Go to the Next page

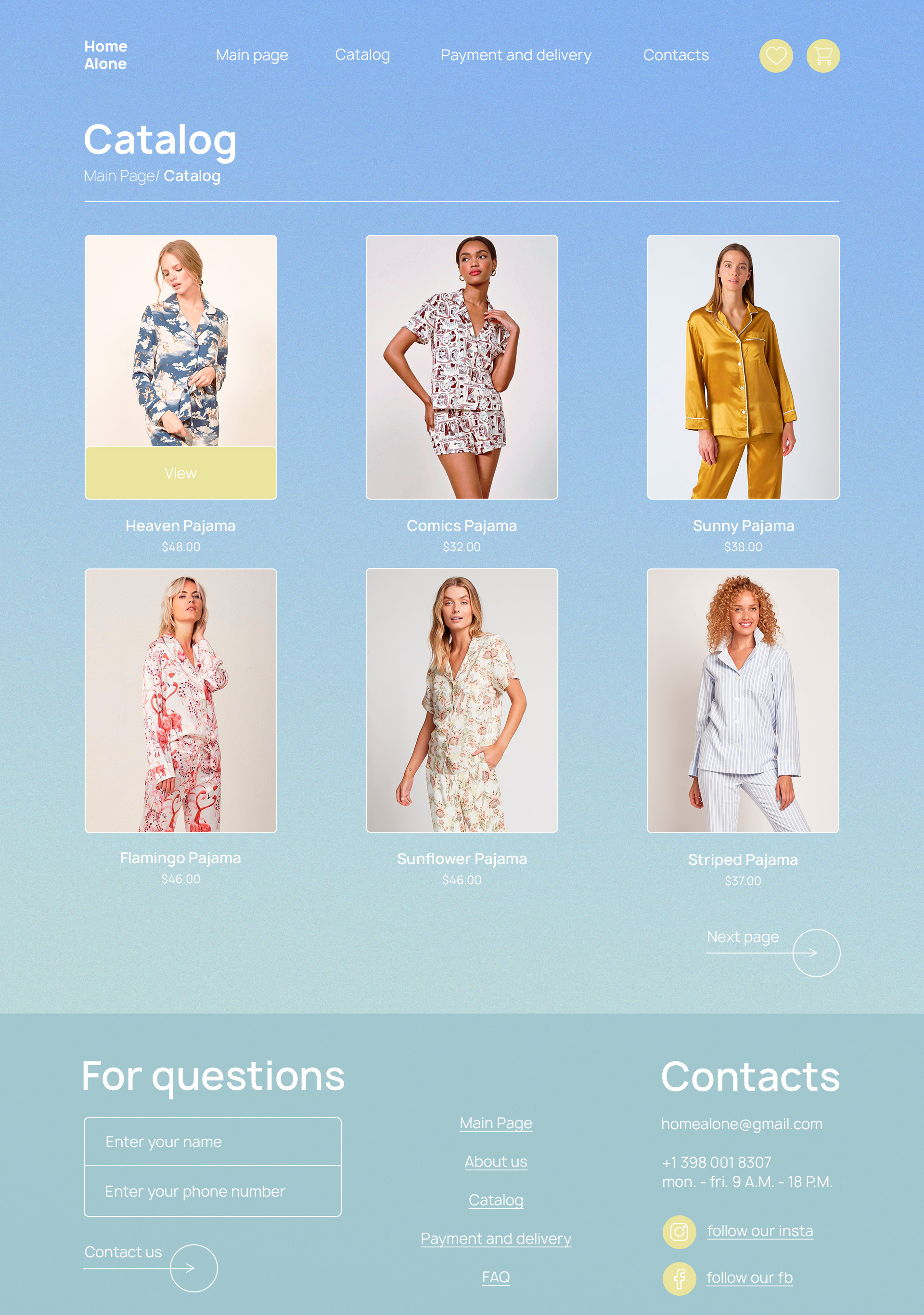click(x=816, y=953)
